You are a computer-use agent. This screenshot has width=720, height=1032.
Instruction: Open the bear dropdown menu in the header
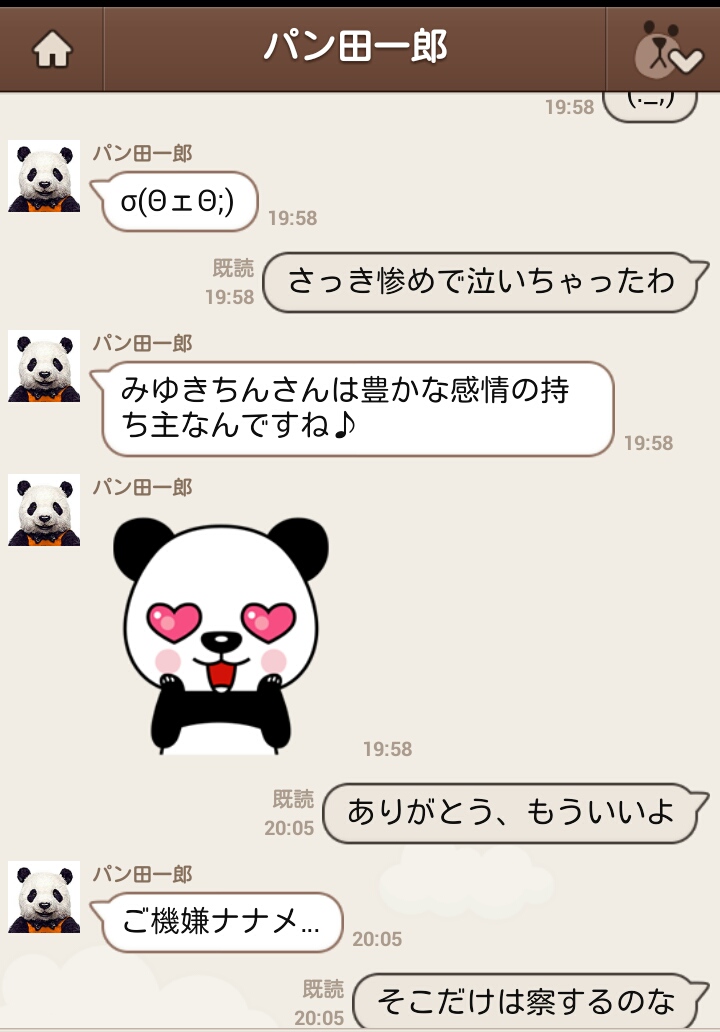coord(663,49)
